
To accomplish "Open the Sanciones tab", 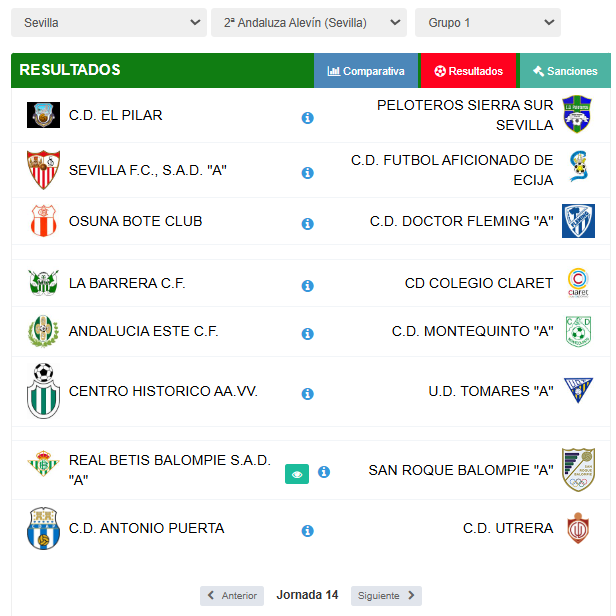I will coord(565,71).
